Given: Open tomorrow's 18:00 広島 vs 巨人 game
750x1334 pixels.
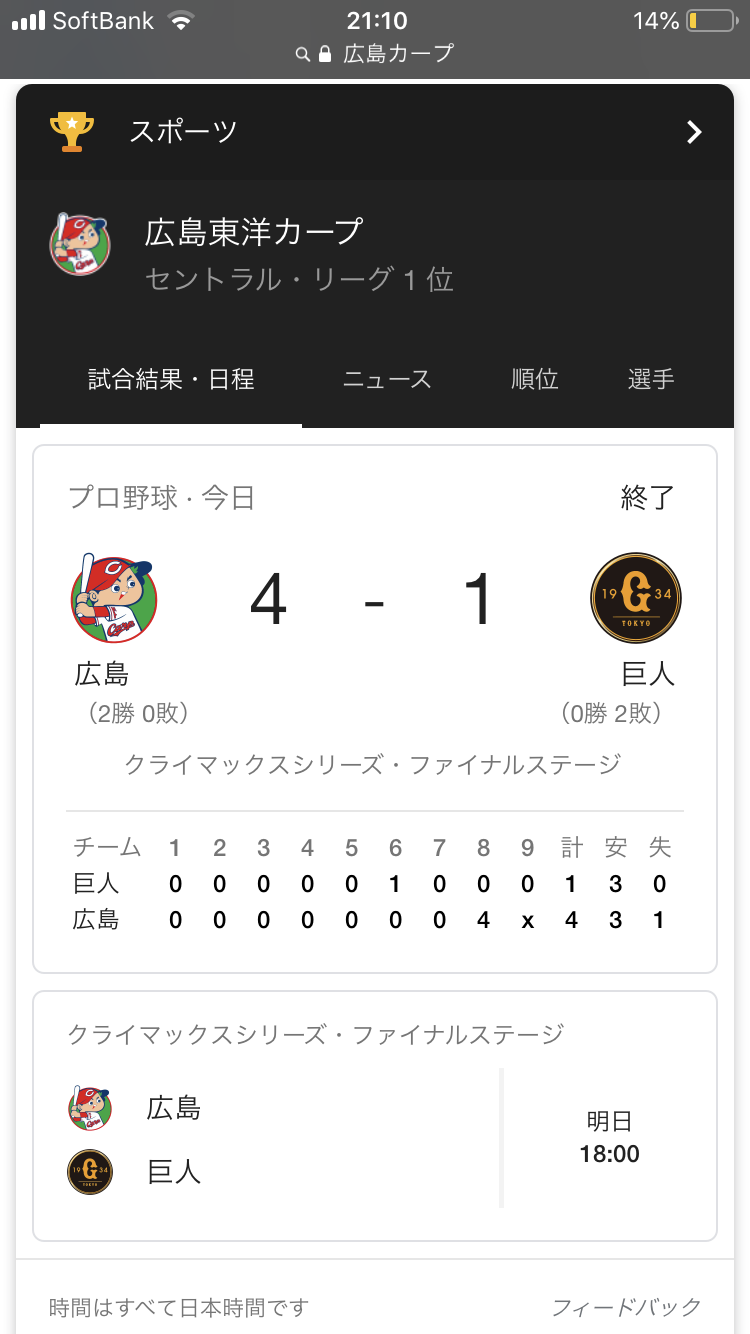Looking at the screenshot, I should 375,1138.
